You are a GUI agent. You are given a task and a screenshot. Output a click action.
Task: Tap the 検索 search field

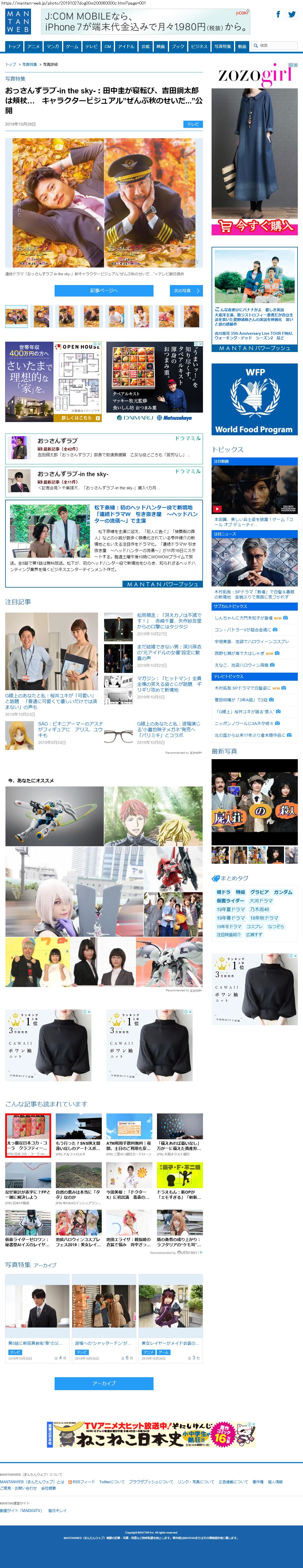point(276,46)
